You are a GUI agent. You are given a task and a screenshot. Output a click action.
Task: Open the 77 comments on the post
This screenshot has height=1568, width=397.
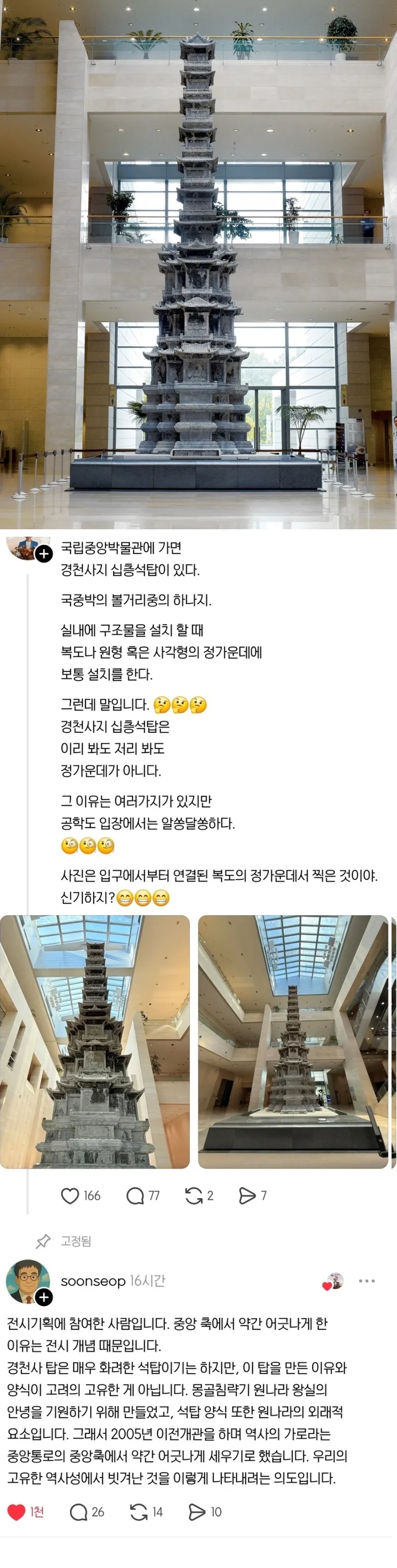click(x=134, y=1196)
